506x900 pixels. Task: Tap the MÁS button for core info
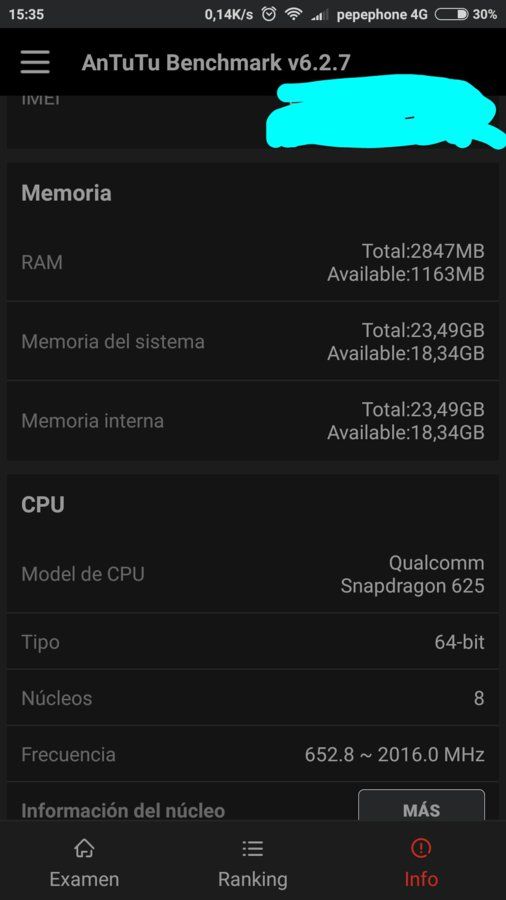pyautogui.click(x=421, y=806)
